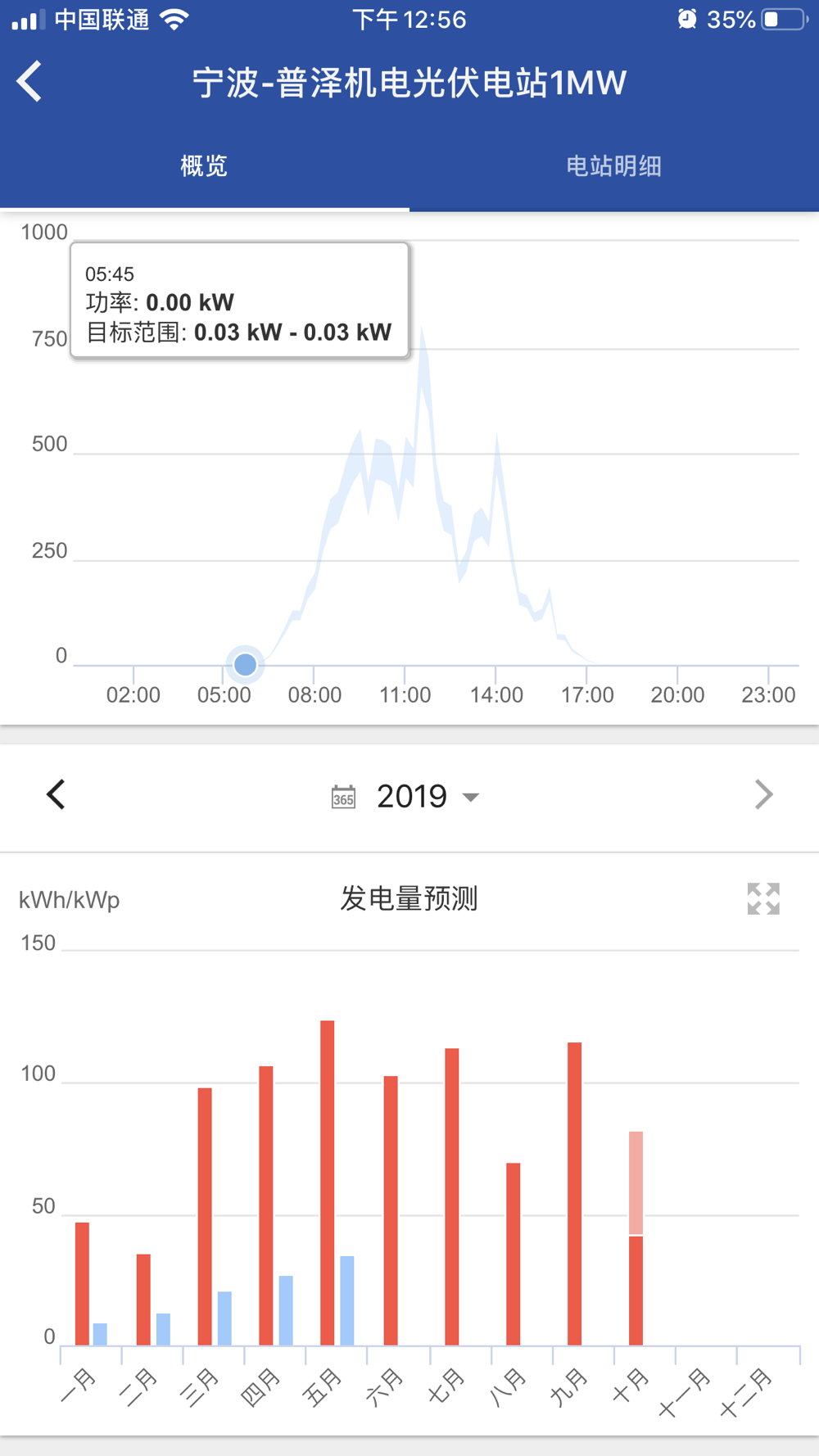
Task: Select the 概览 tab
Action: [x=204, y=166]
